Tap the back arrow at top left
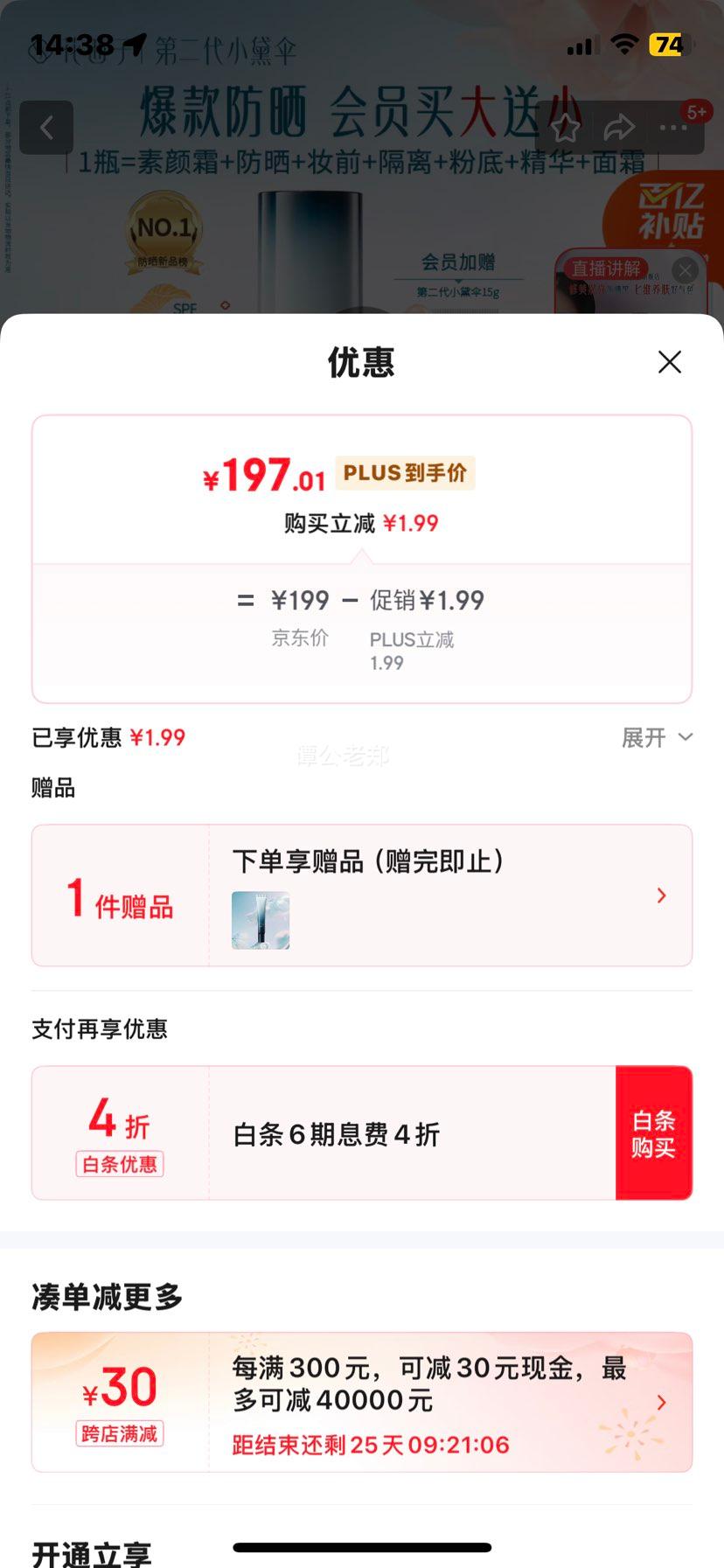Viewport: 724px width, 1568px height. [x=45, y=128]
